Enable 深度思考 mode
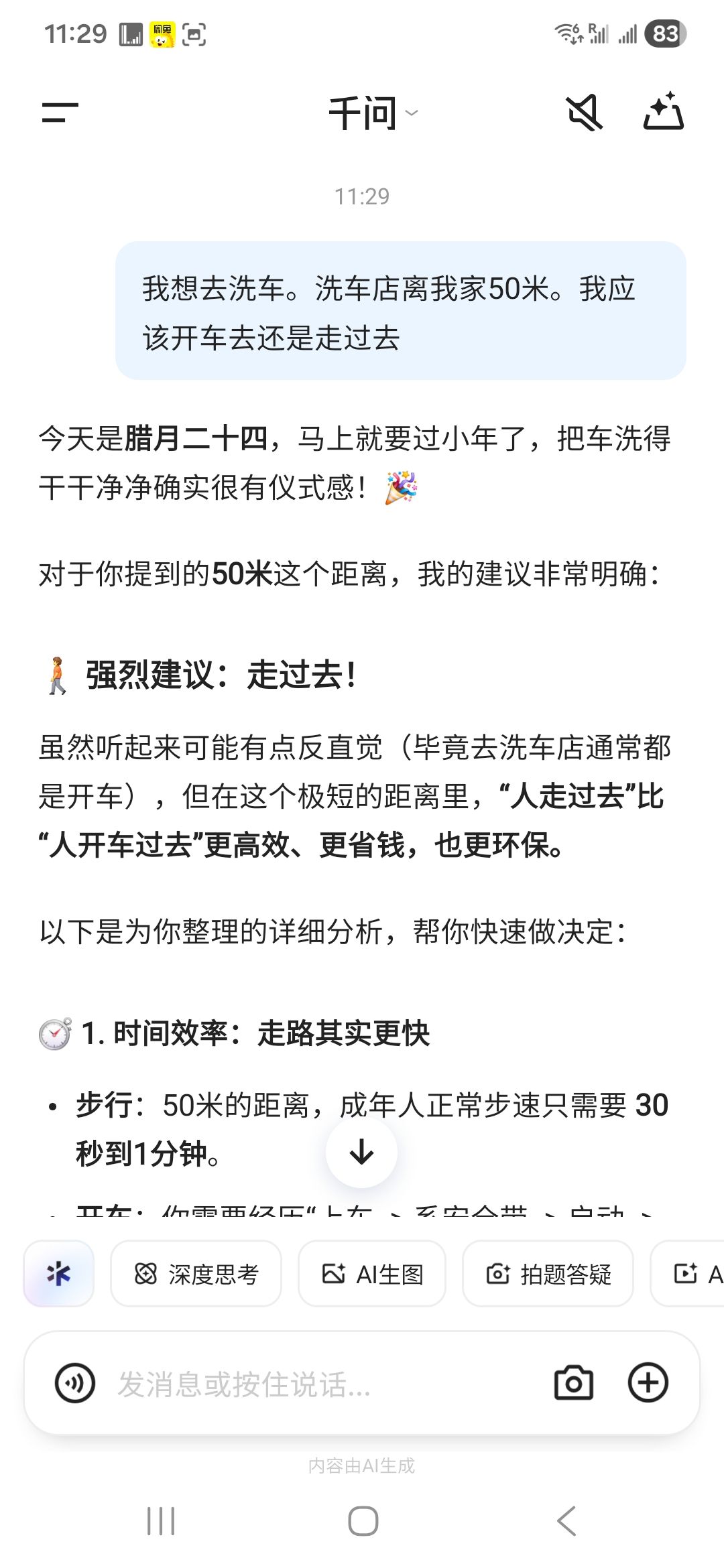The width and height of the screenshot is (724, 1568). point(196,1273)
